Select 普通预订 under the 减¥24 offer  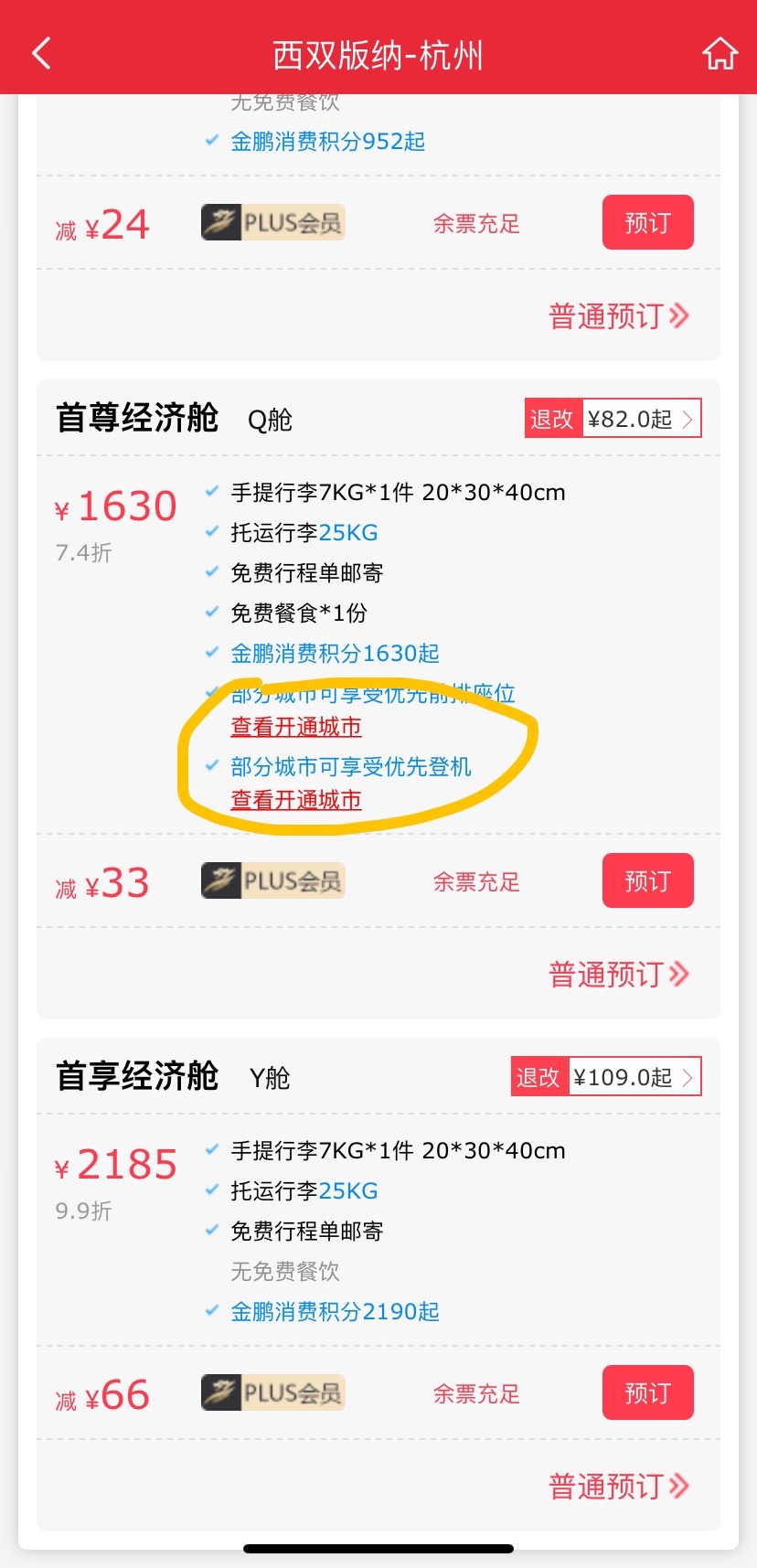(618, 316)
